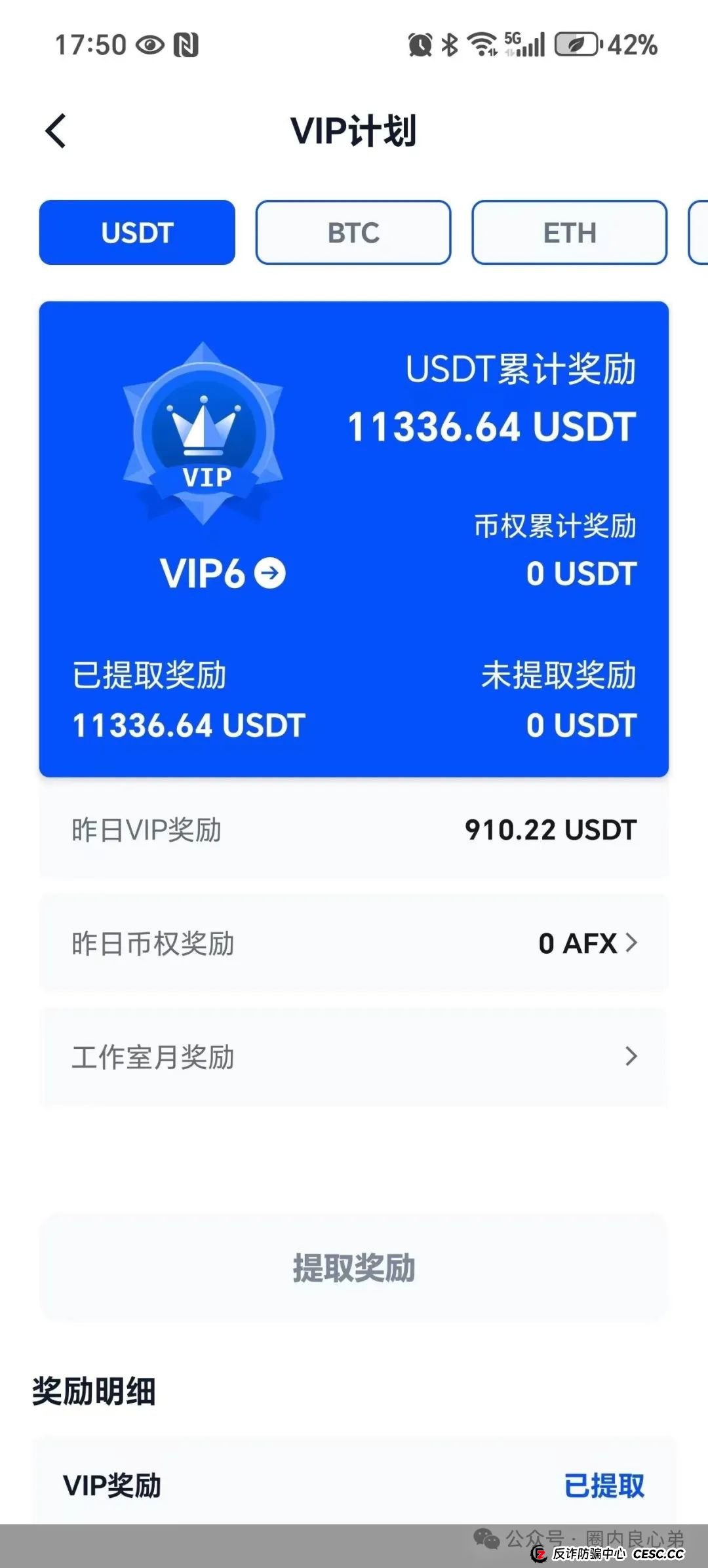Image resolution: width=708 pixels, height=1568 pixels.
Task: Tap the WiFi icon in status bar
Action: tap(481, 43)
